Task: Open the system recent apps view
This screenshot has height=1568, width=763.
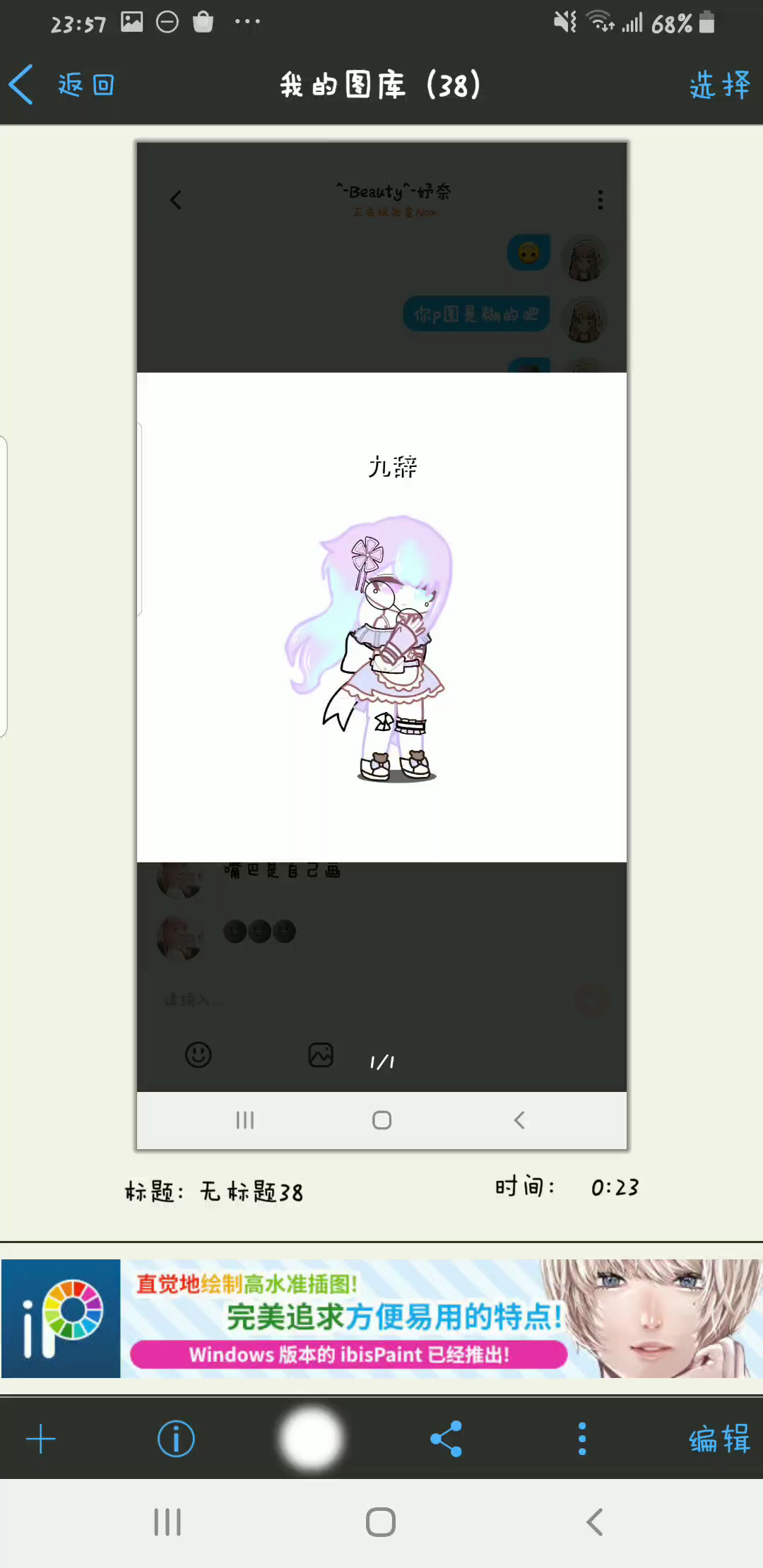Action: (167, 1522)
